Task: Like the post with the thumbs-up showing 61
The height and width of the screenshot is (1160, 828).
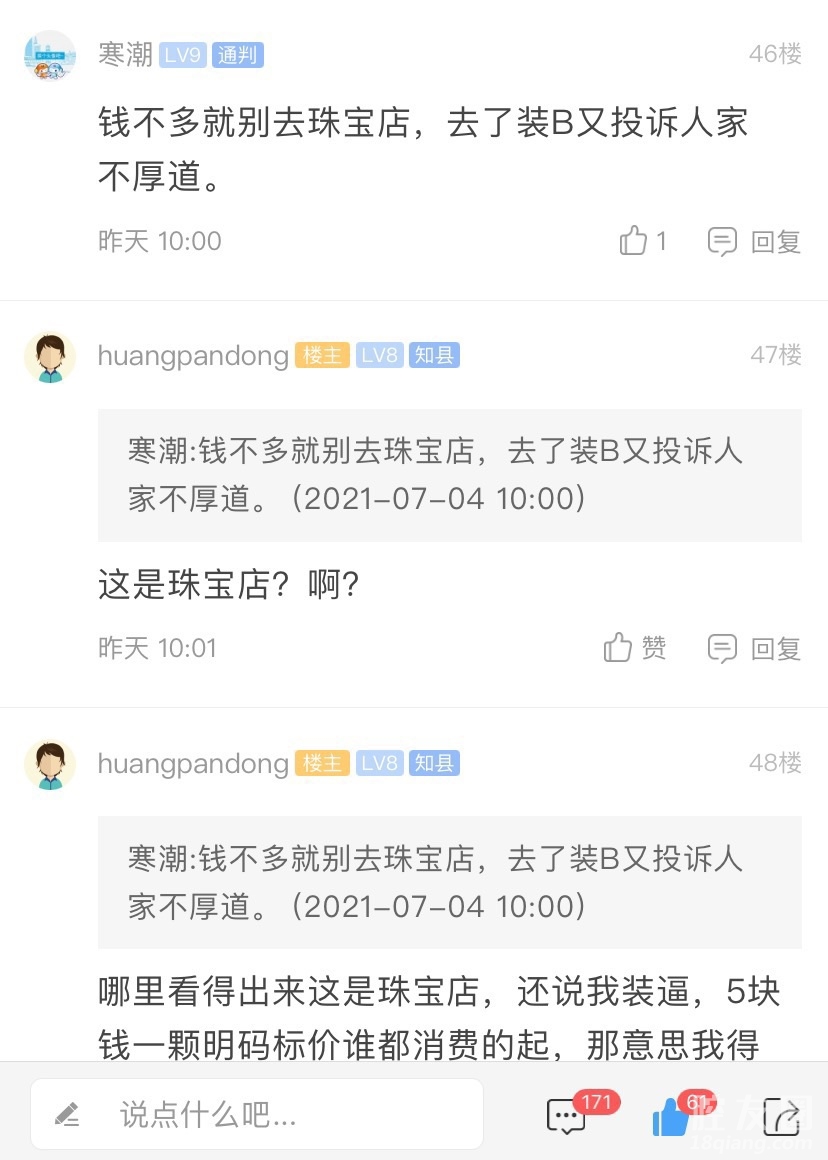Action: pos(671,1116)
